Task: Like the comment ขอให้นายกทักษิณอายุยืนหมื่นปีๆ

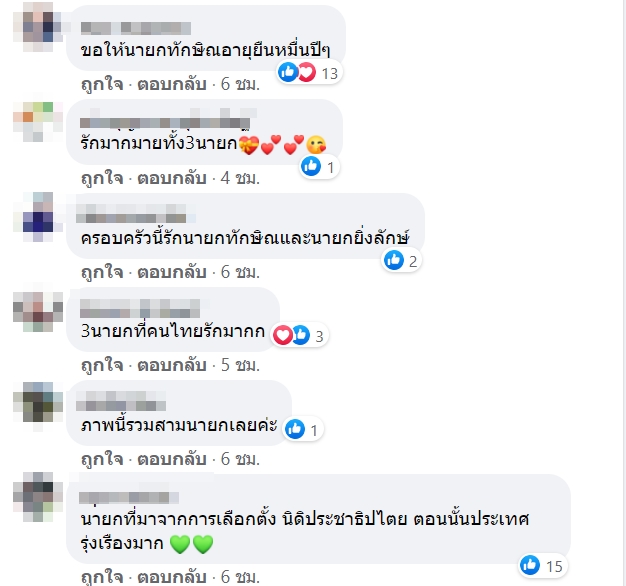Action: click(x=102, y=86)
